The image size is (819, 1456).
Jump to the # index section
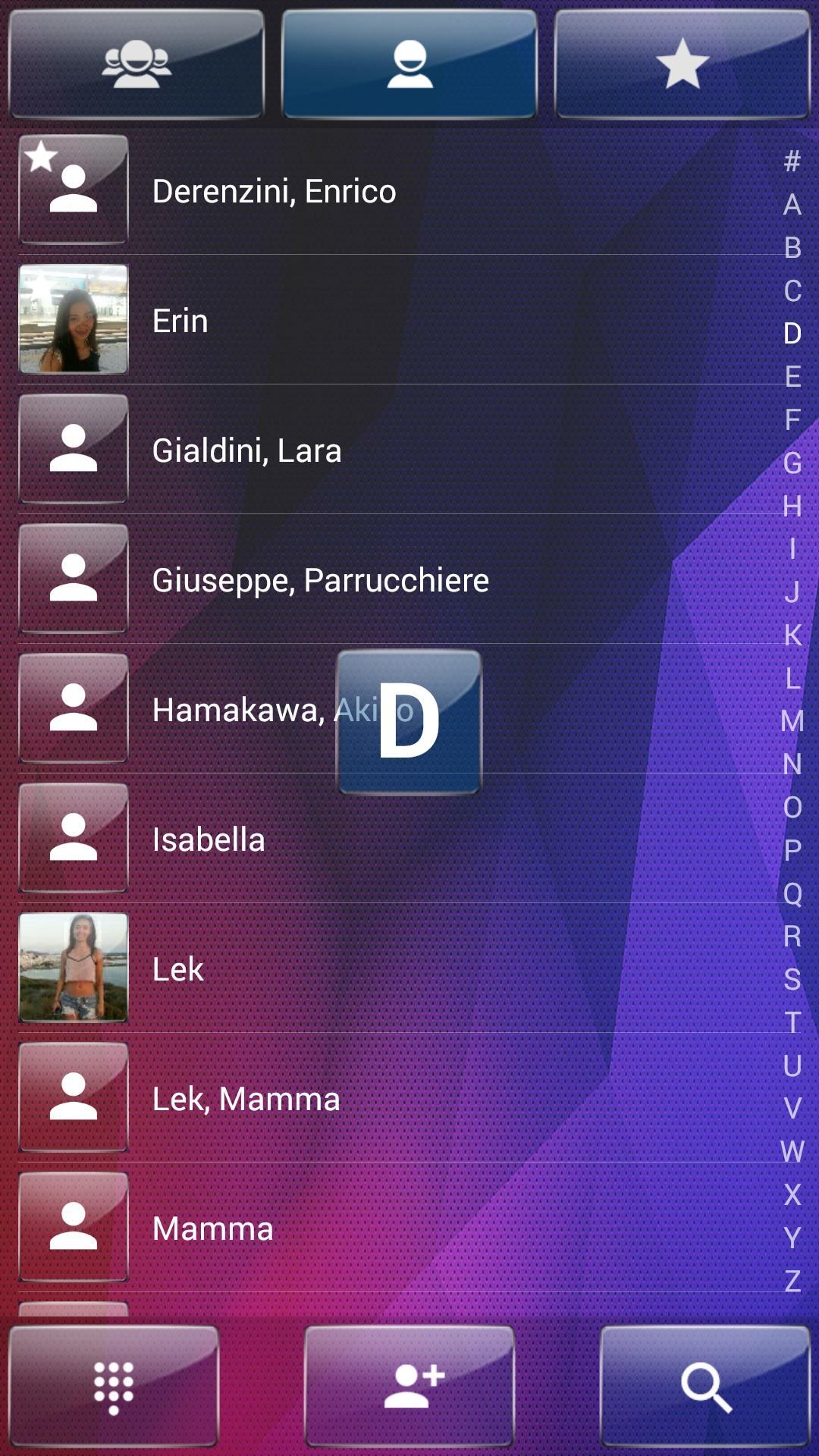point(792,161)
